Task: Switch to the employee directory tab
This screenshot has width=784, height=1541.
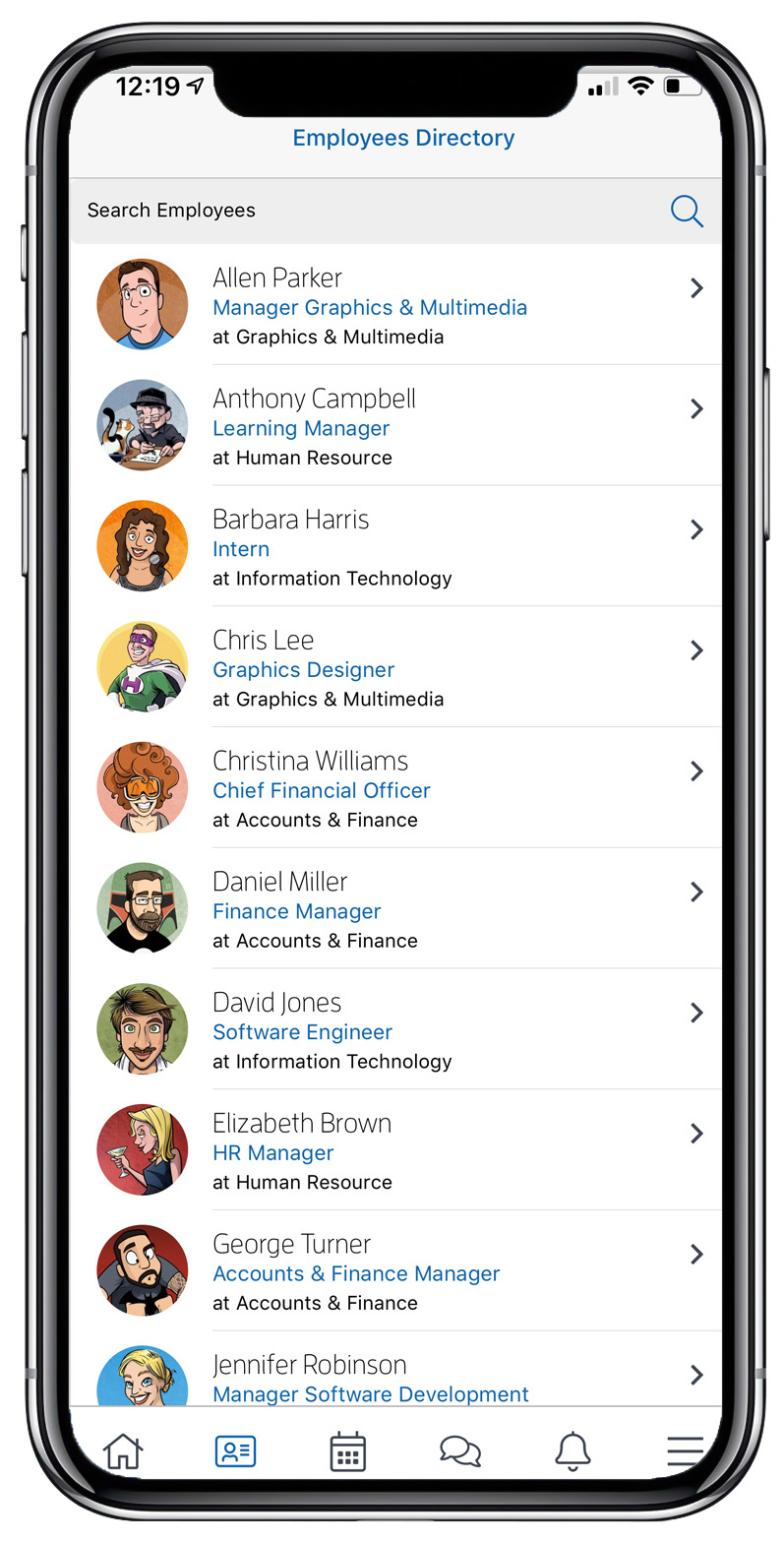Action: [x=236, y=1451]
